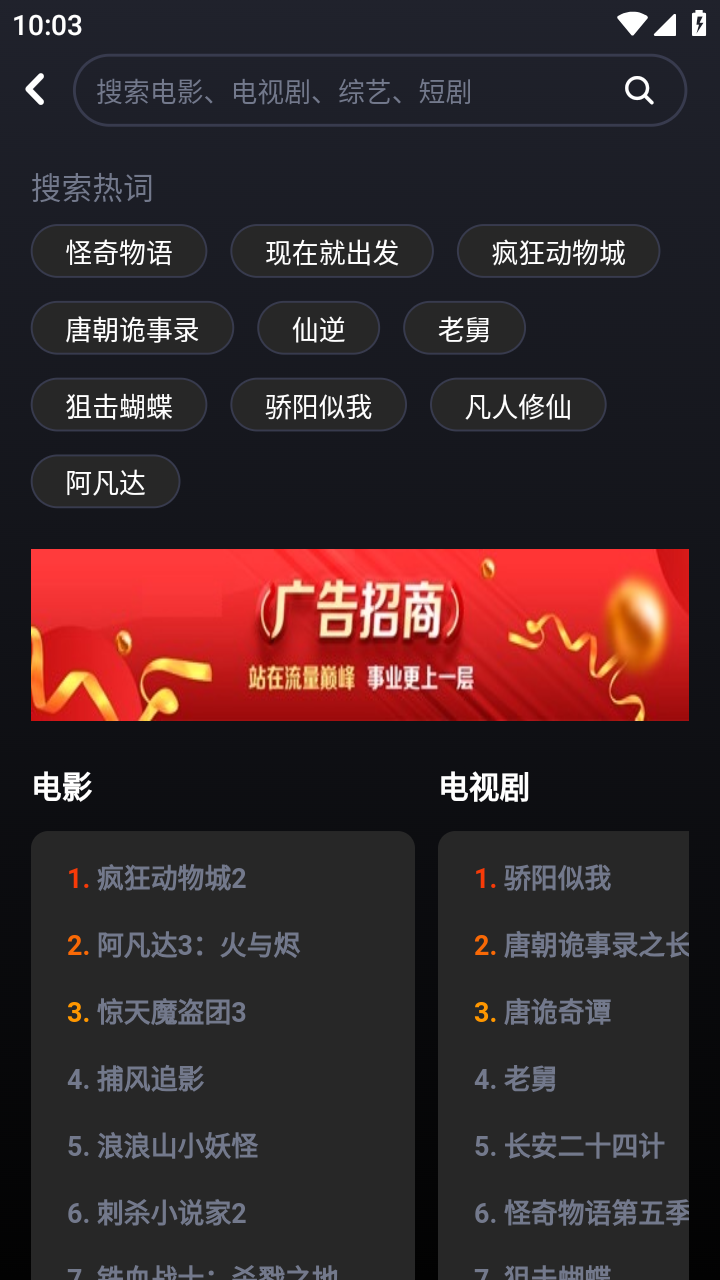Tap the search box for movies and shows
This screenshot has width=720, height=1280.
tap(340, 91)
